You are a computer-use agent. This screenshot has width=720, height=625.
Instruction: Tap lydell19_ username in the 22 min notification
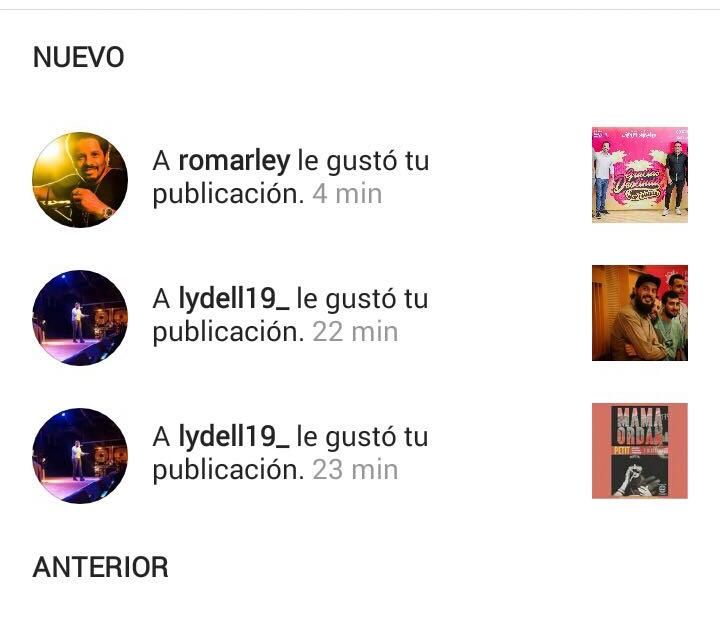(x=234, y=298)
